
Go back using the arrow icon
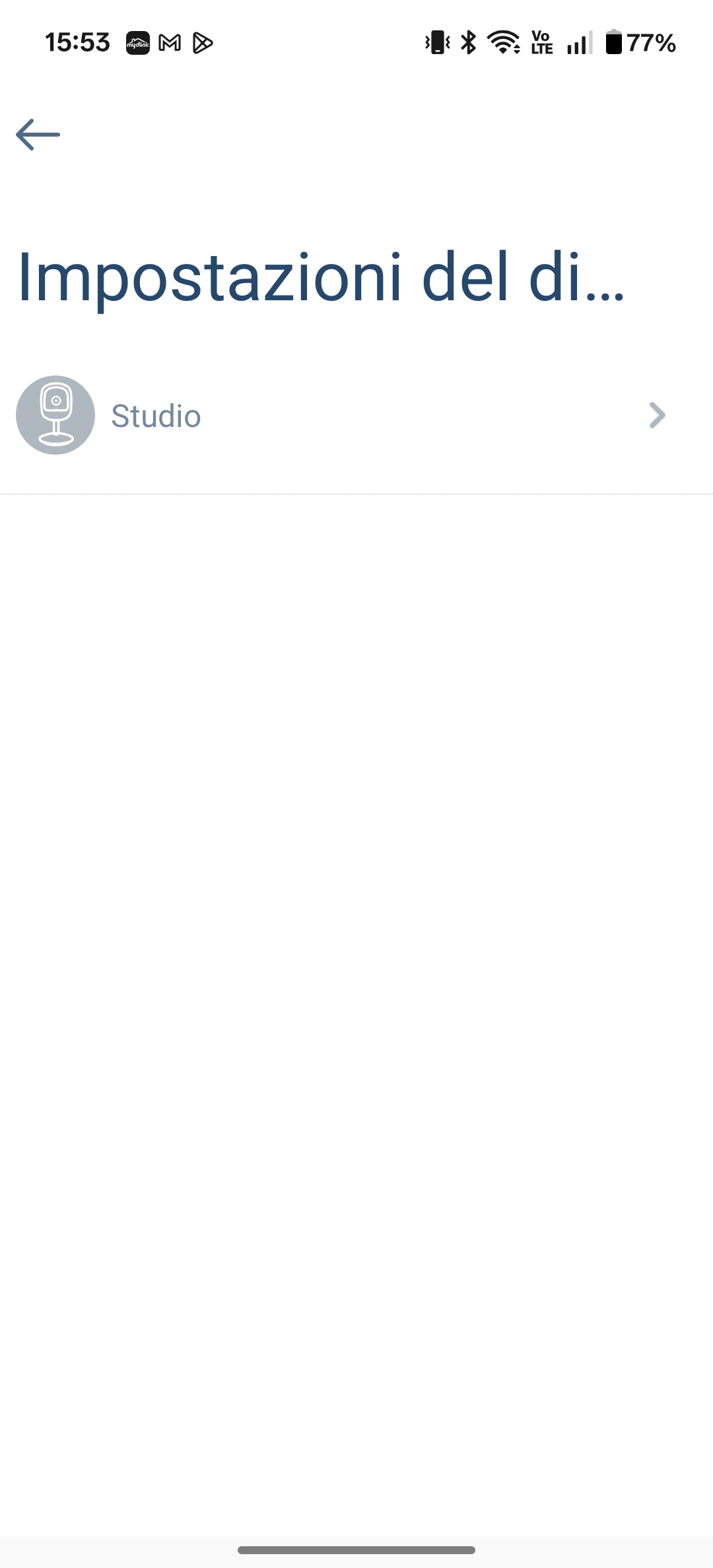38,135
